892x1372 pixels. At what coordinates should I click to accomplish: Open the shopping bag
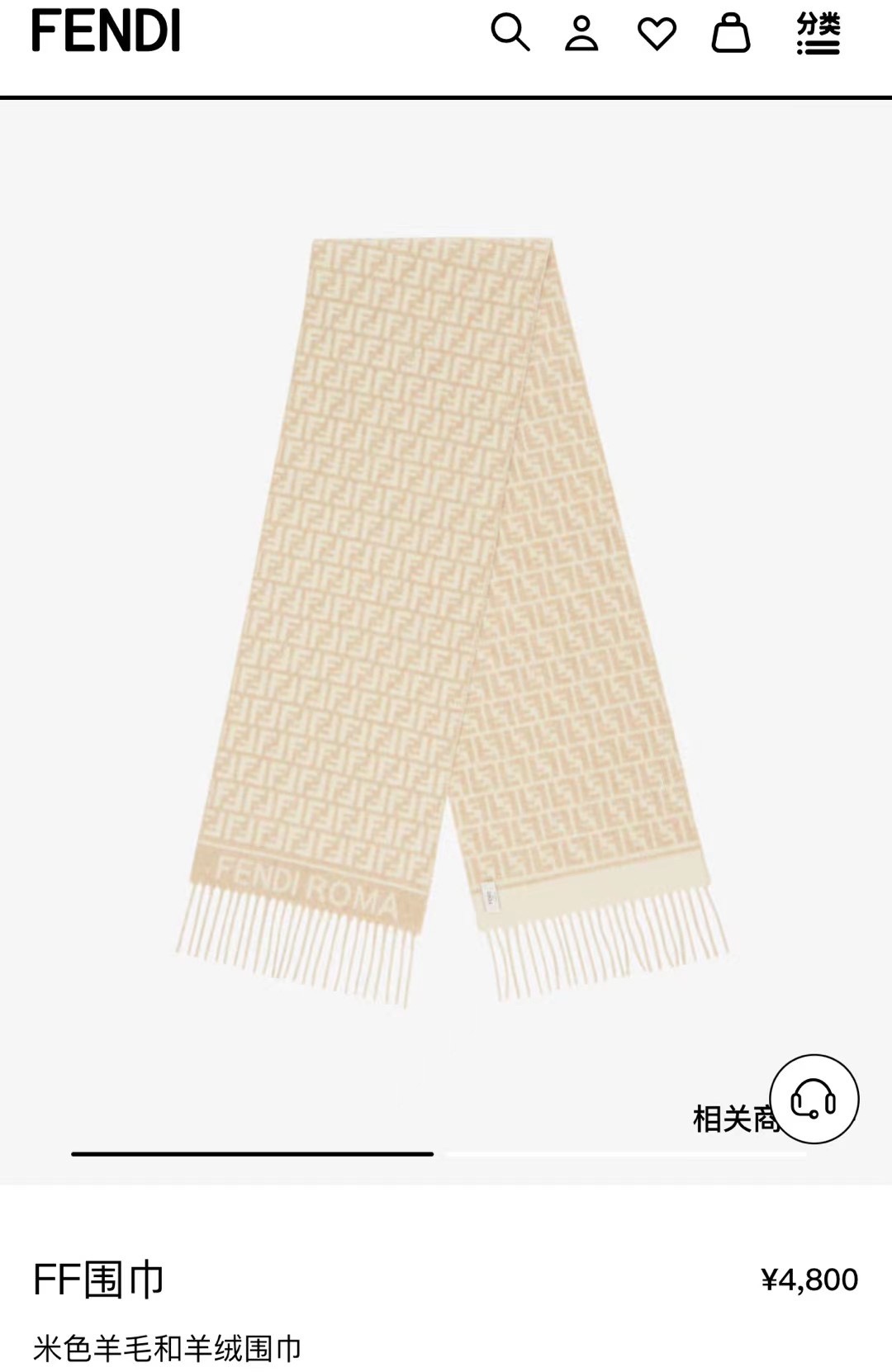pos(731,34)
